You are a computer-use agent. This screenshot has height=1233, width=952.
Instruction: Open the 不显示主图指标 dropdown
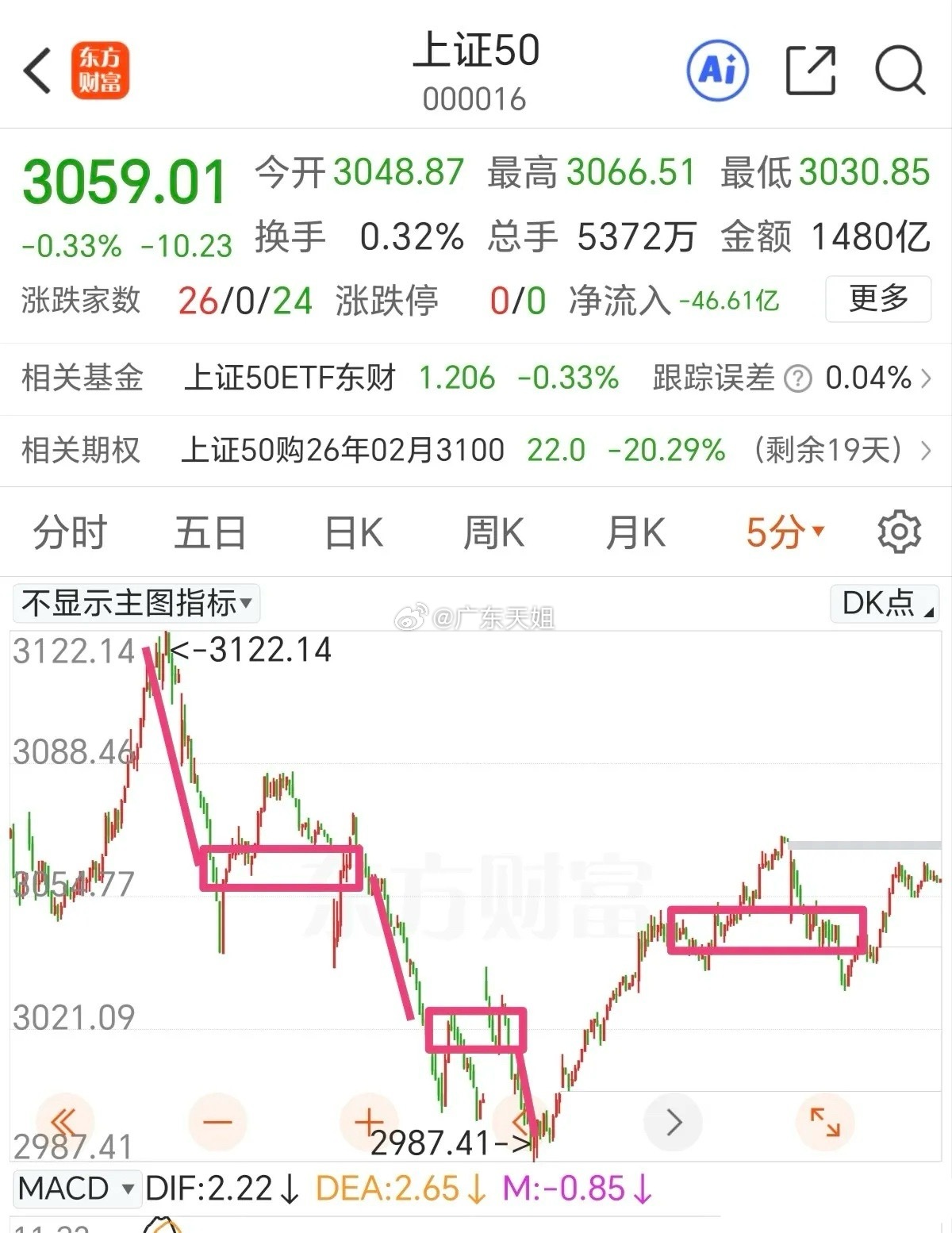point(135,604)
